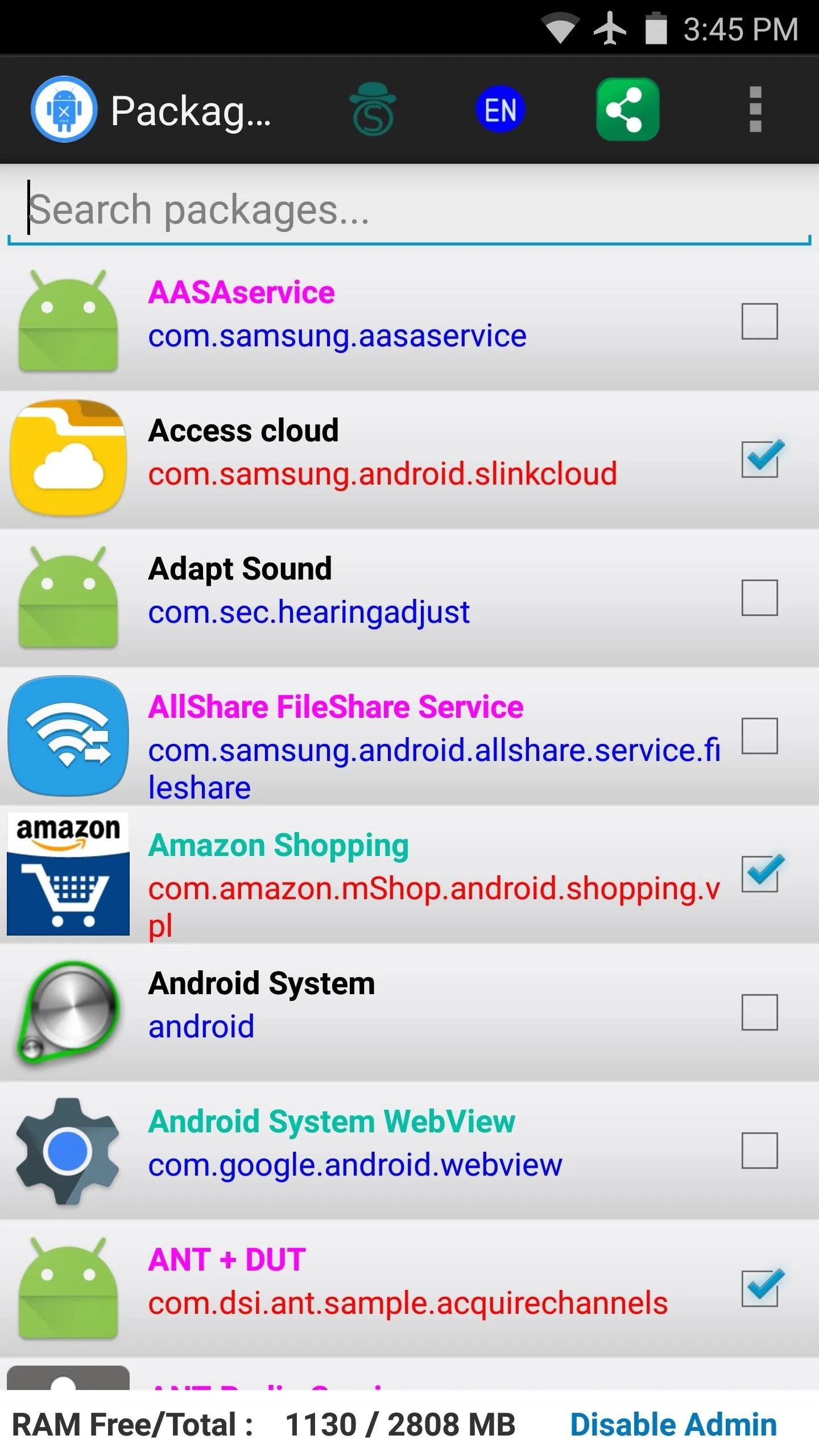Check the AllShare FileShare Service checkbox
The image size is (819, 1456).
point(759,735)
